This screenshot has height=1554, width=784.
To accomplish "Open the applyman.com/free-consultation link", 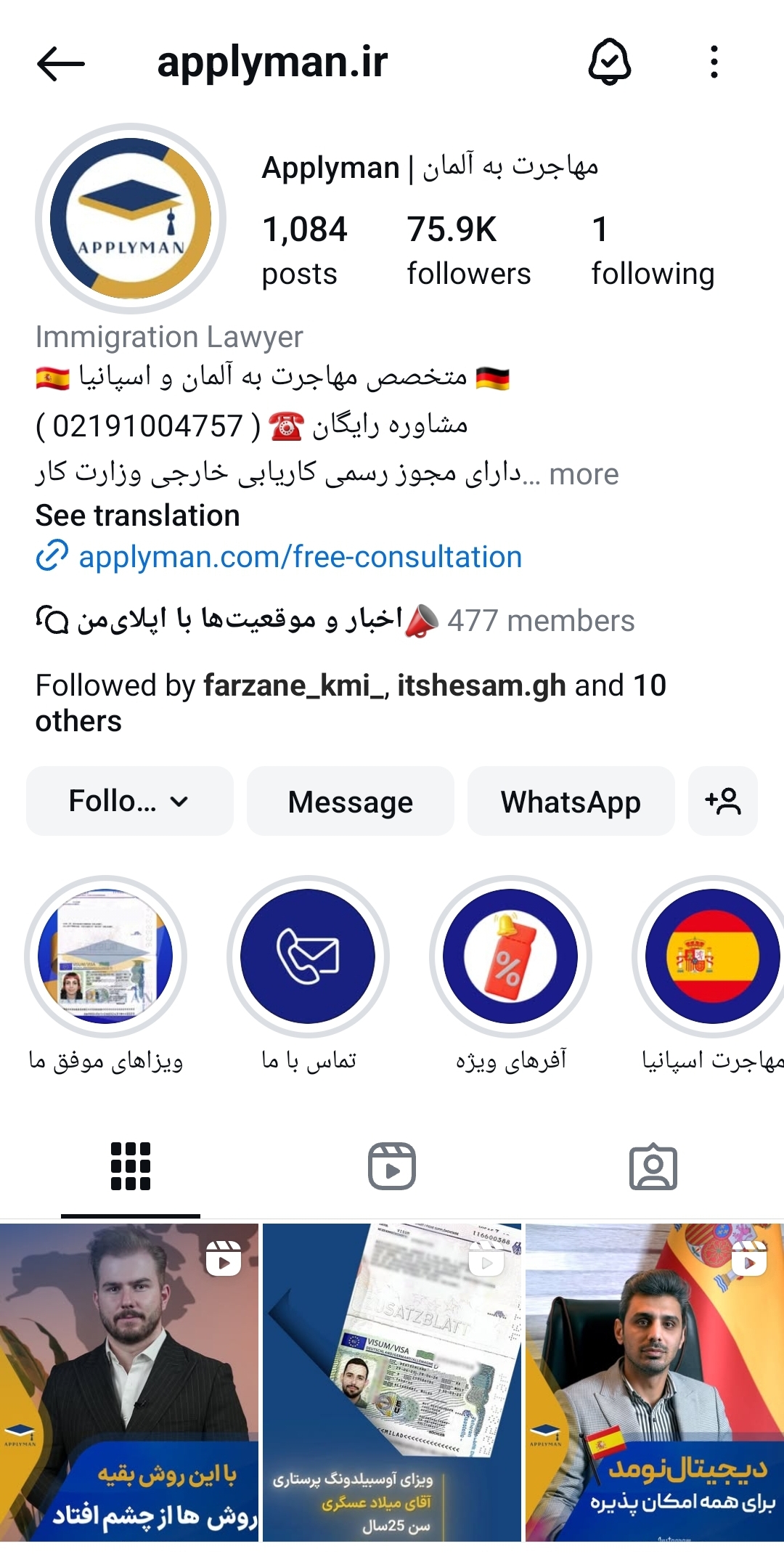I will pos(279,557).
